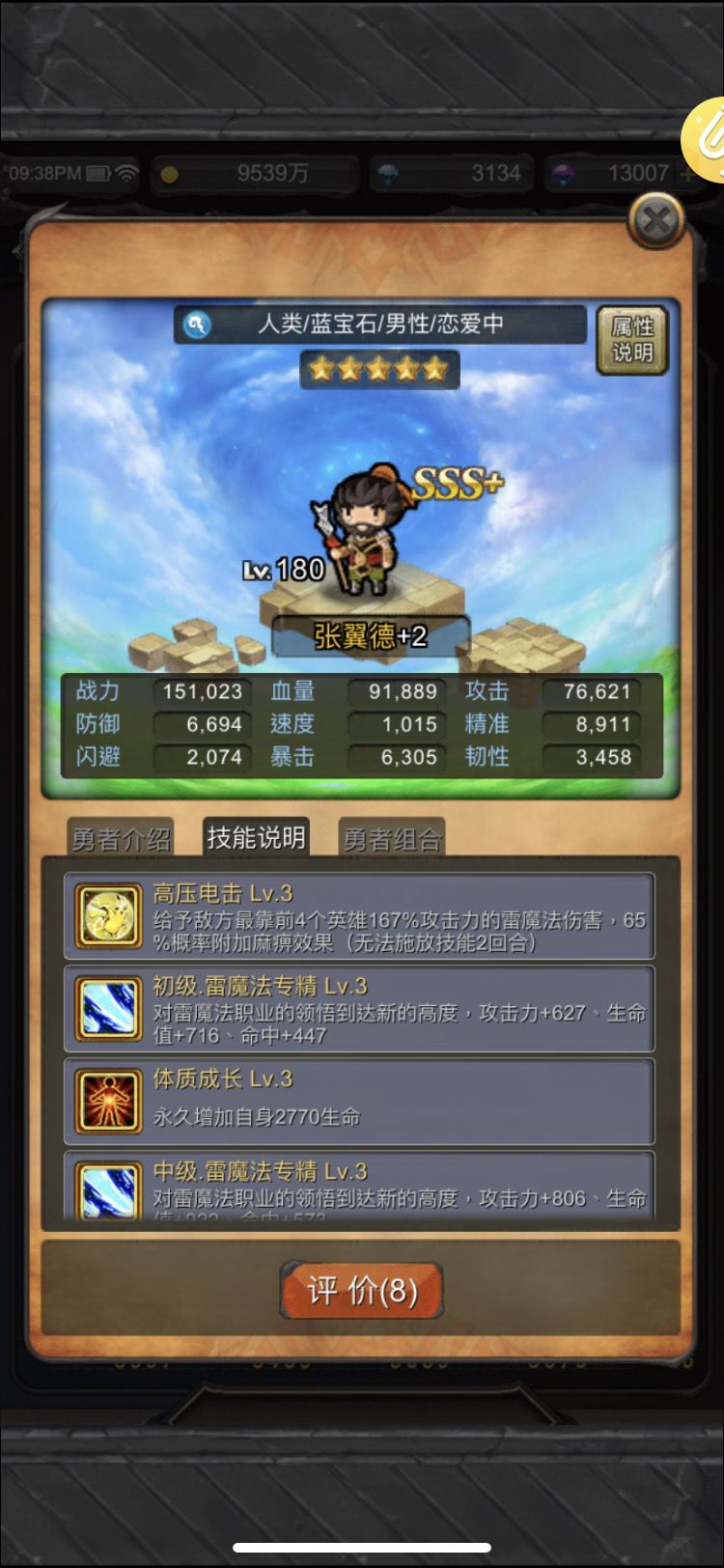This screenshot has height=1568, width=724.
Task: Select the 体质成长 body growth skill icon
Action: click(107, 1098)
